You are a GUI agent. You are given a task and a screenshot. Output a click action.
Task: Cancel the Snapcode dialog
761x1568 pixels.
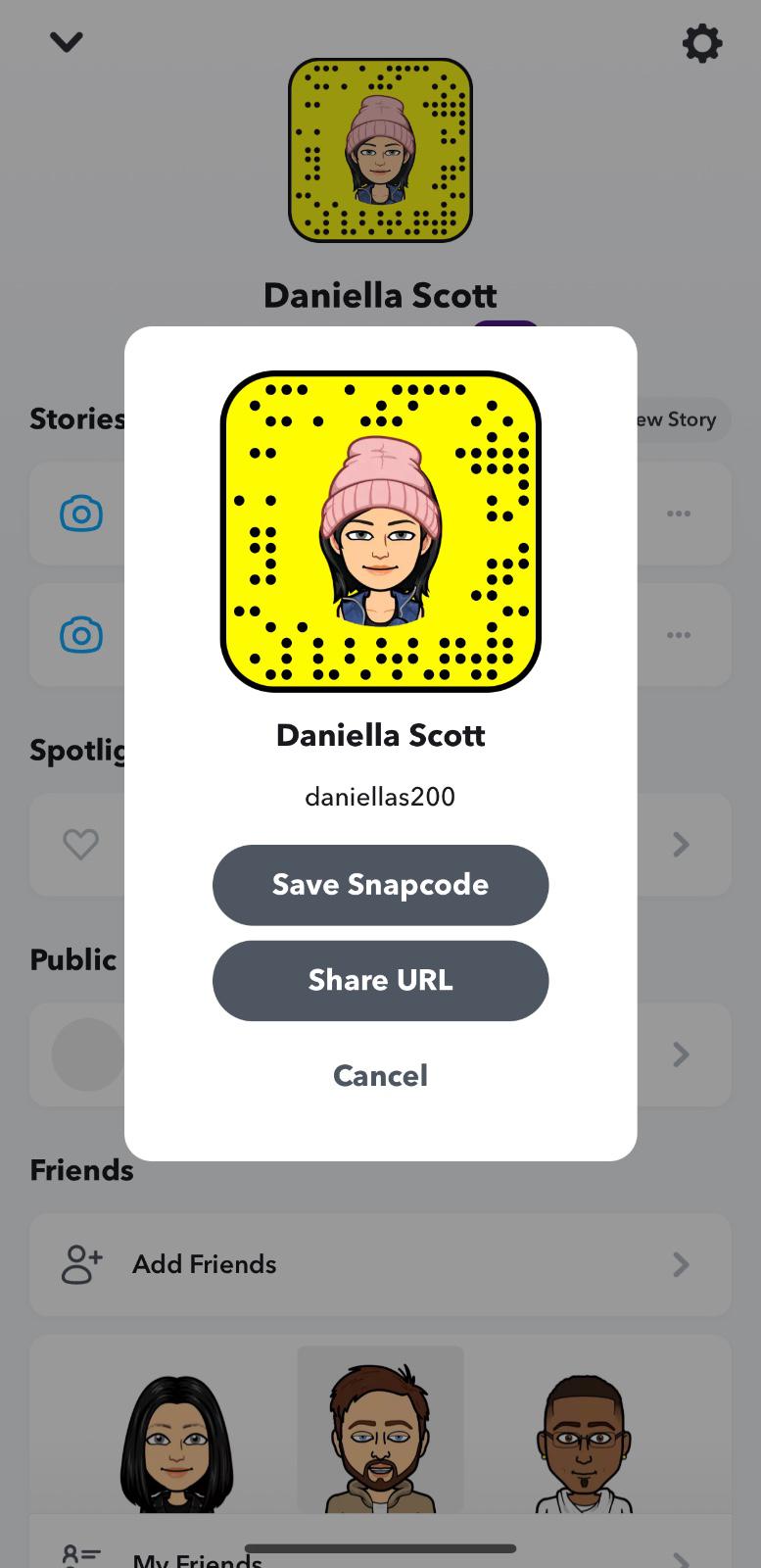point(380,1076)
